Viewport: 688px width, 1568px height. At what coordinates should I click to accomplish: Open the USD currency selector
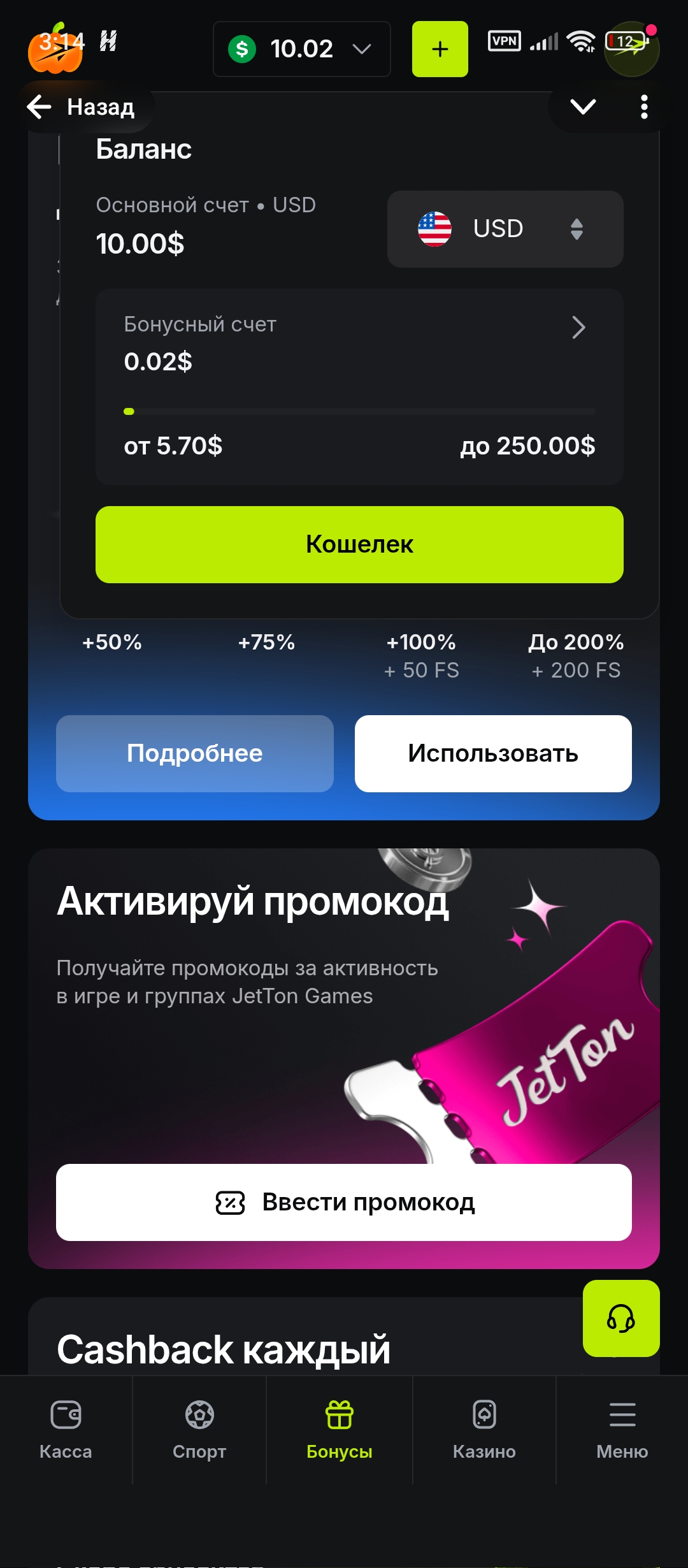[x=505, y=229]
